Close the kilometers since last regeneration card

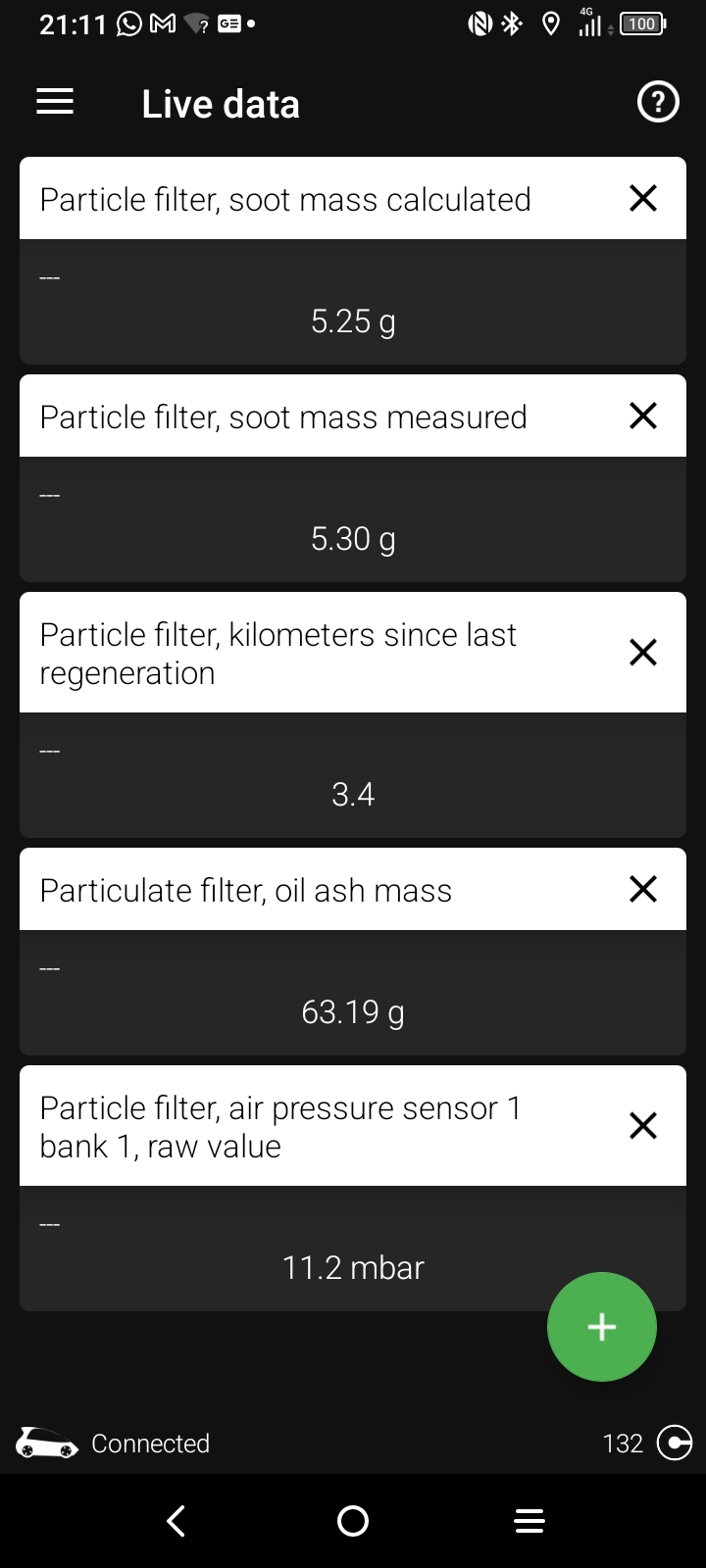(643, 653)
